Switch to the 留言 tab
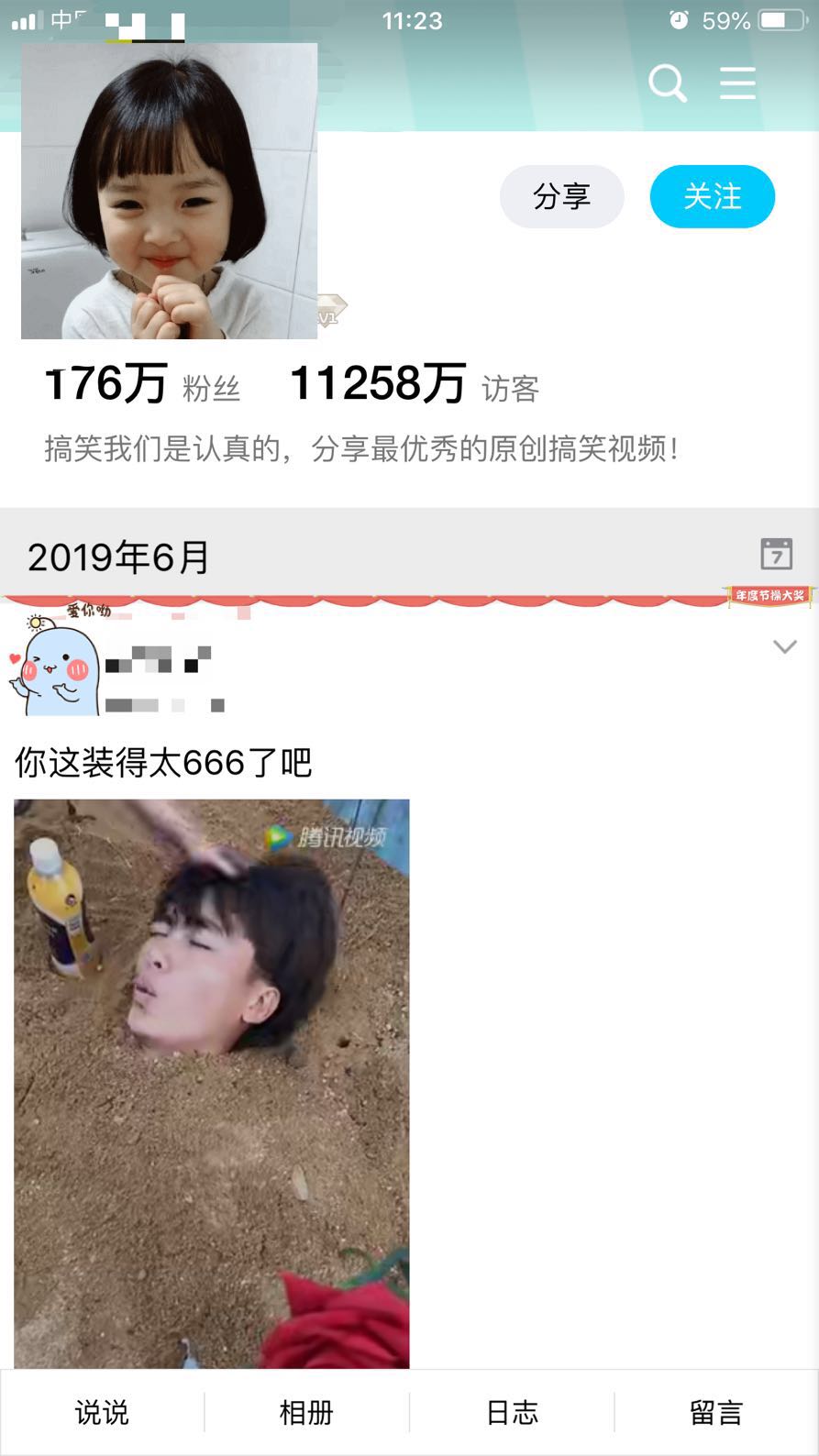 716,1412
